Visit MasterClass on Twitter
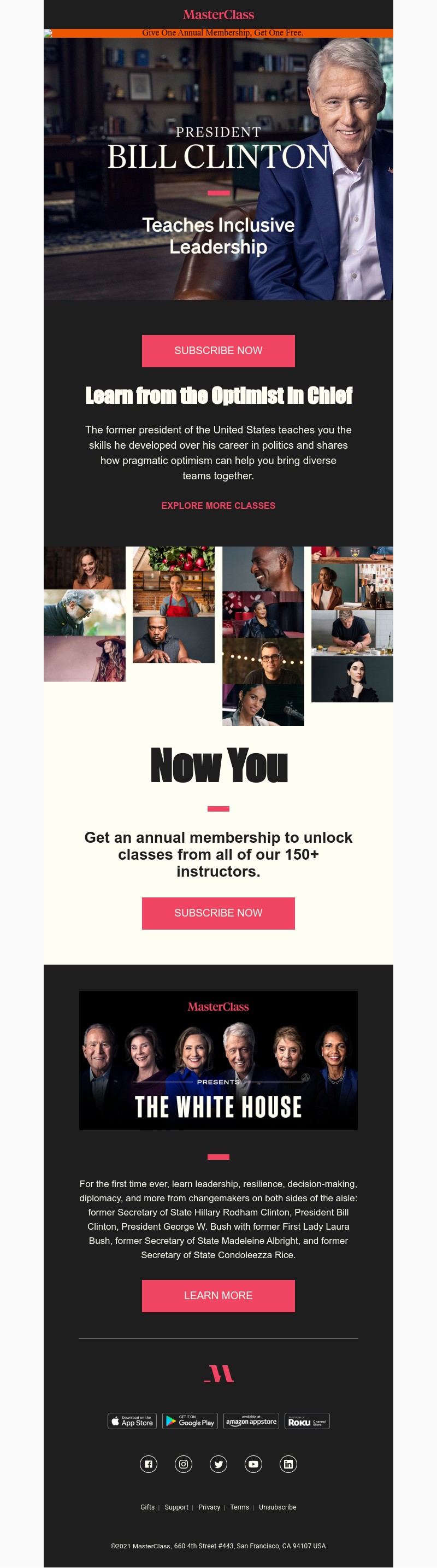Viewport: 437px width, 1568px height. click(x=218, y=1464)
